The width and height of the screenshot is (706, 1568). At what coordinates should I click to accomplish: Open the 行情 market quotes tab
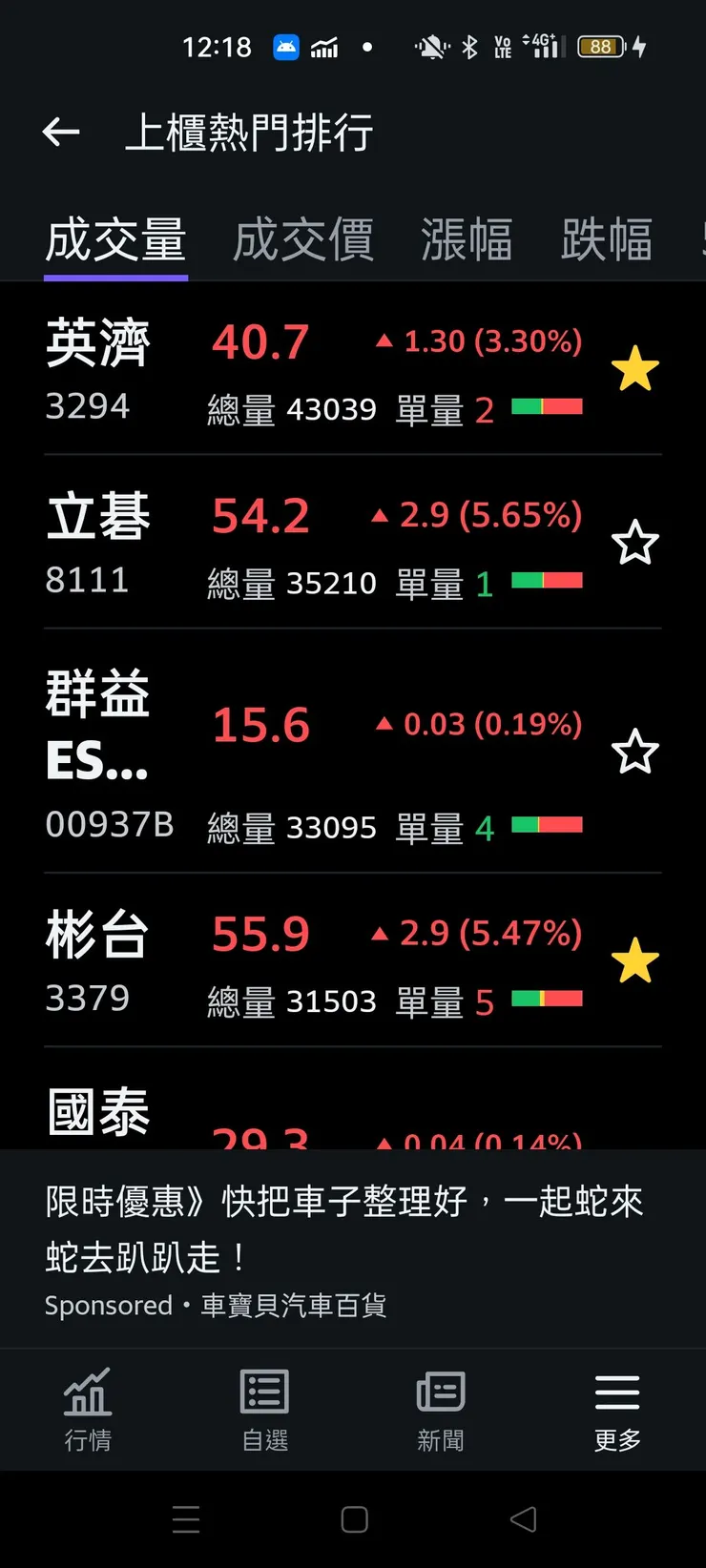pos(88,1412)
